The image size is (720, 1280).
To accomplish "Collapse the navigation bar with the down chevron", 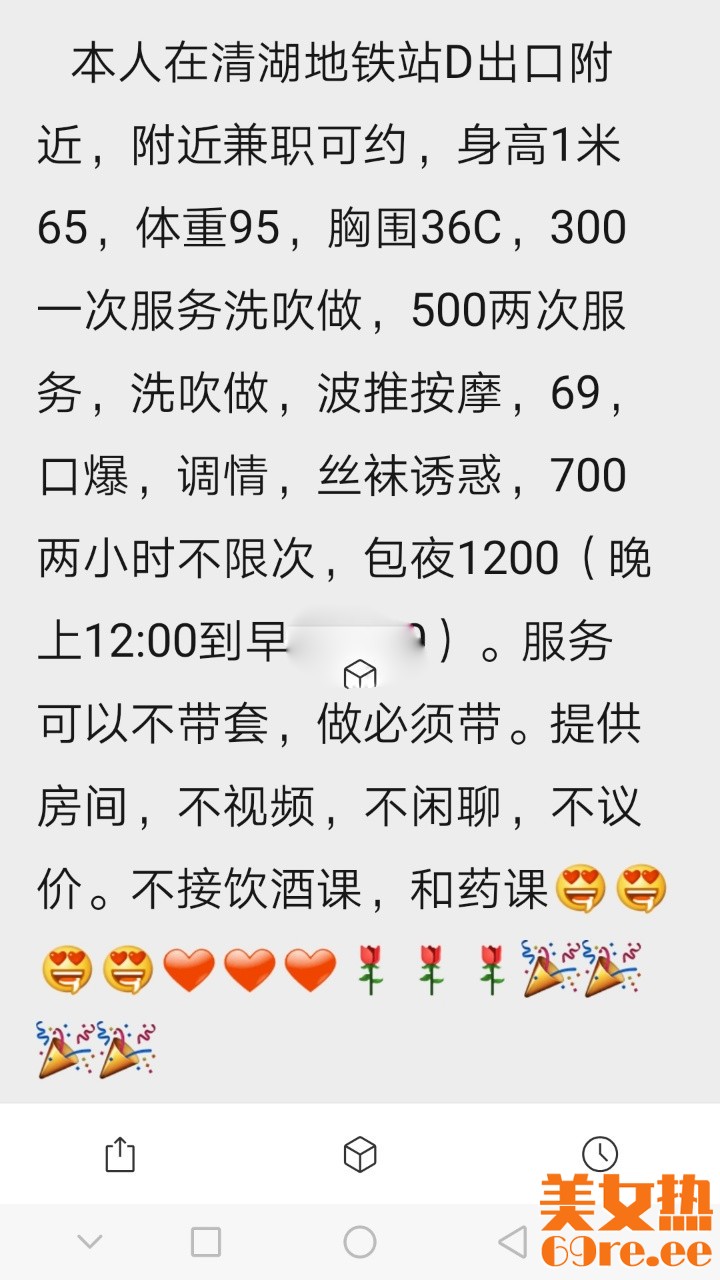I will click(x=90, y=1242).
